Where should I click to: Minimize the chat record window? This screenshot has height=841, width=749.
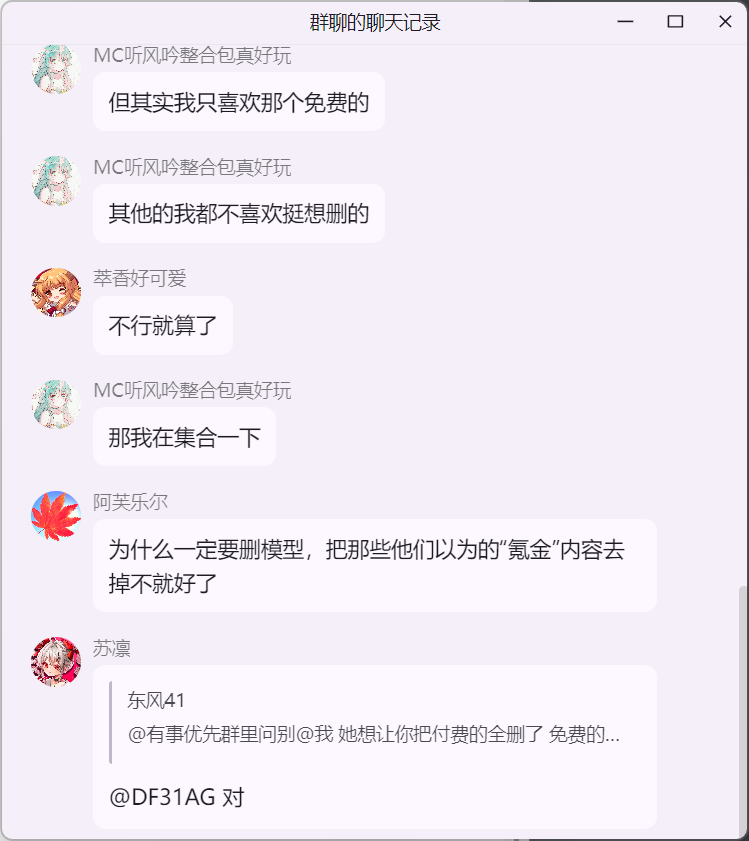coord(626,22)
